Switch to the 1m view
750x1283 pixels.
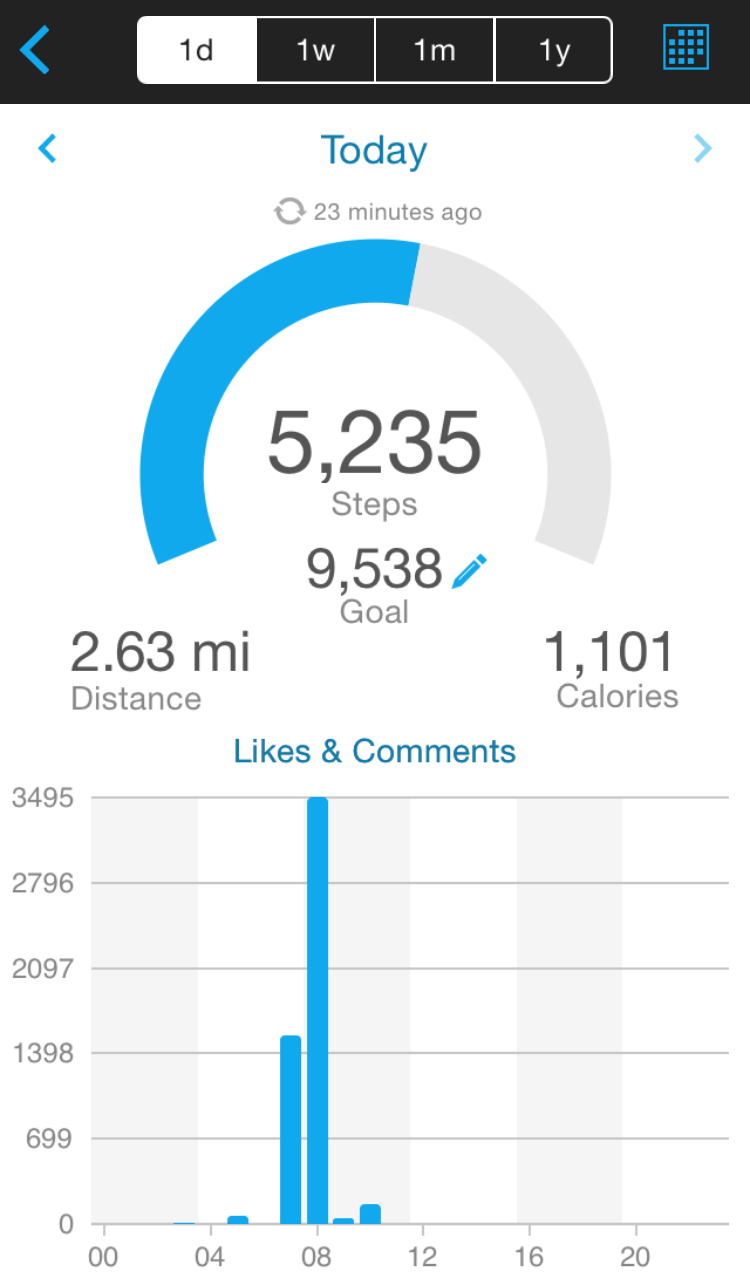[x=435, y=50]
